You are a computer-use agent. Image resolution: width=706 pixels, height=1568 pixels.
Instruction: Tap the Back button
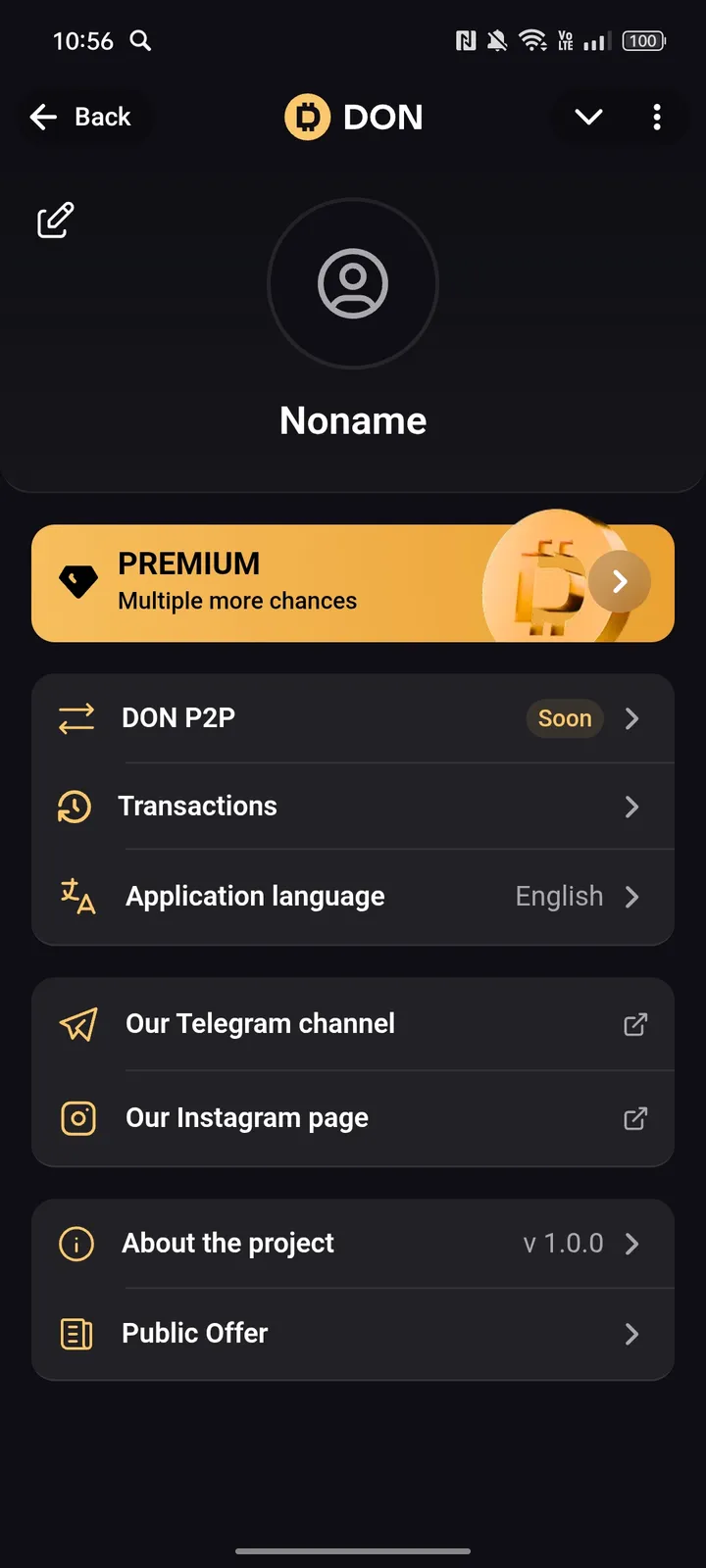pos(83,117)
